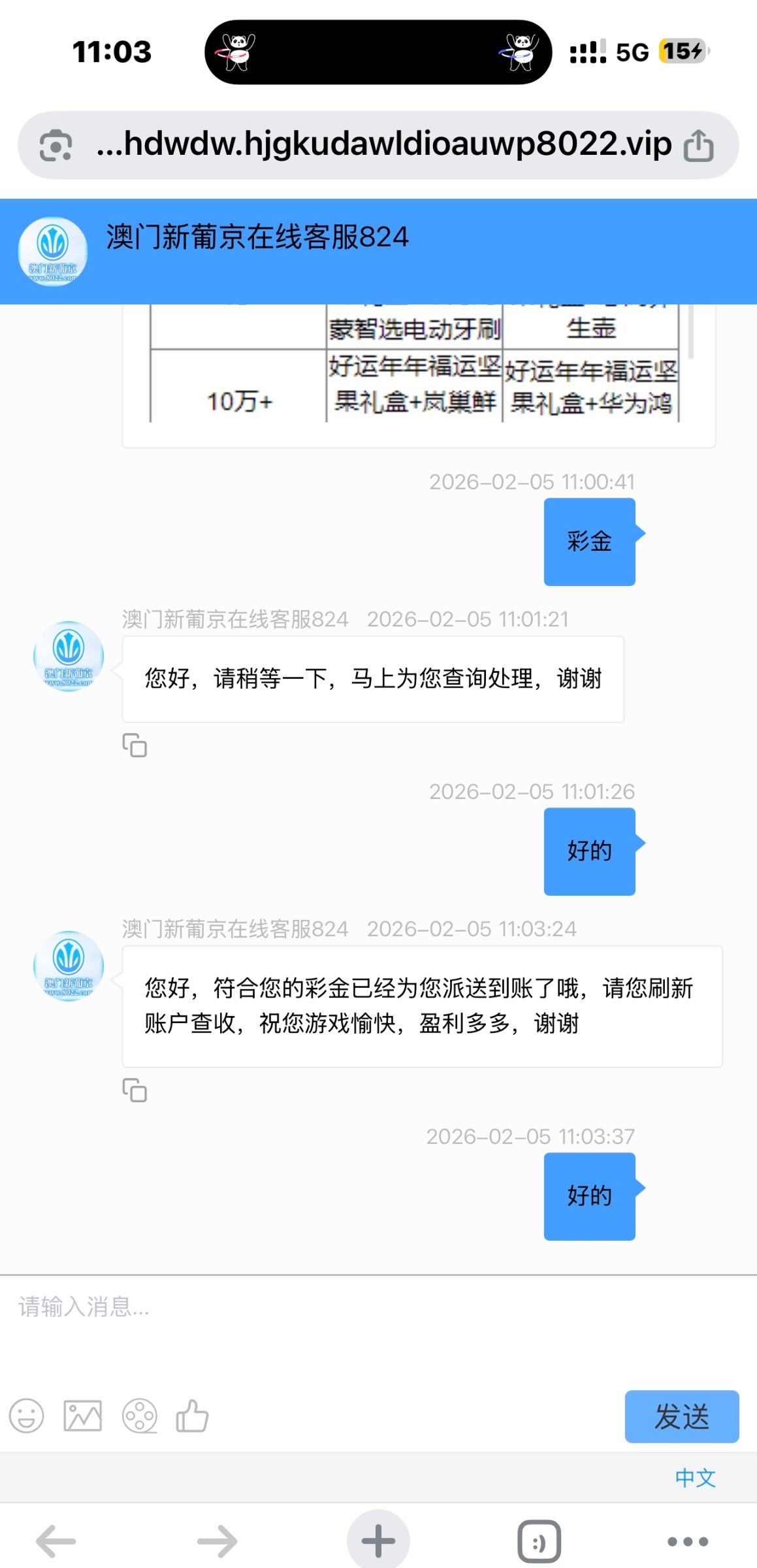Go back to previous page
The height and width of the screenshot is (1568, 757).
56,1541
